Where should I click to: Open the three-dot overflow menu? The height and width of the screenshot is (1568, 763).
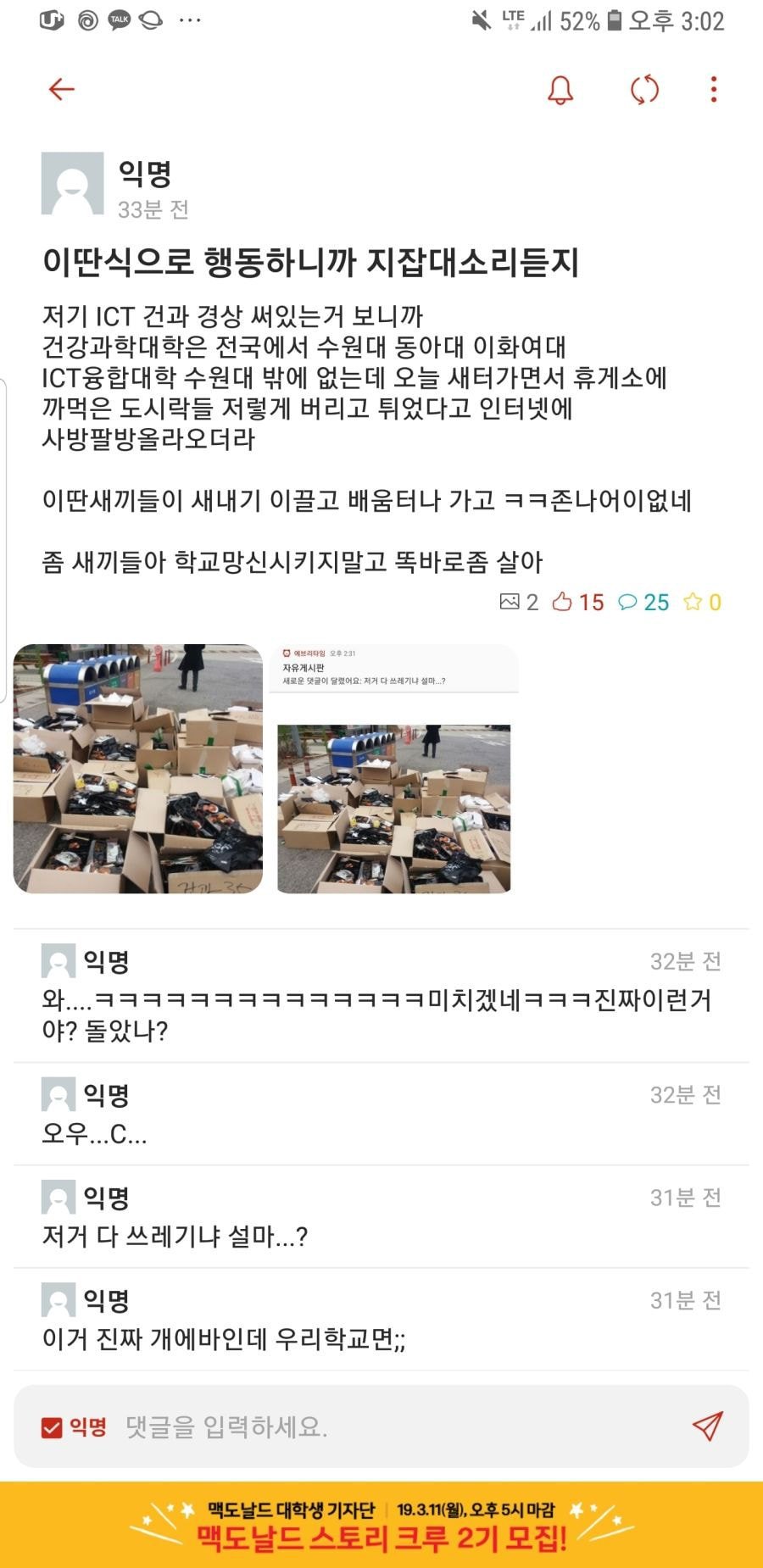(x=714, y=90)
